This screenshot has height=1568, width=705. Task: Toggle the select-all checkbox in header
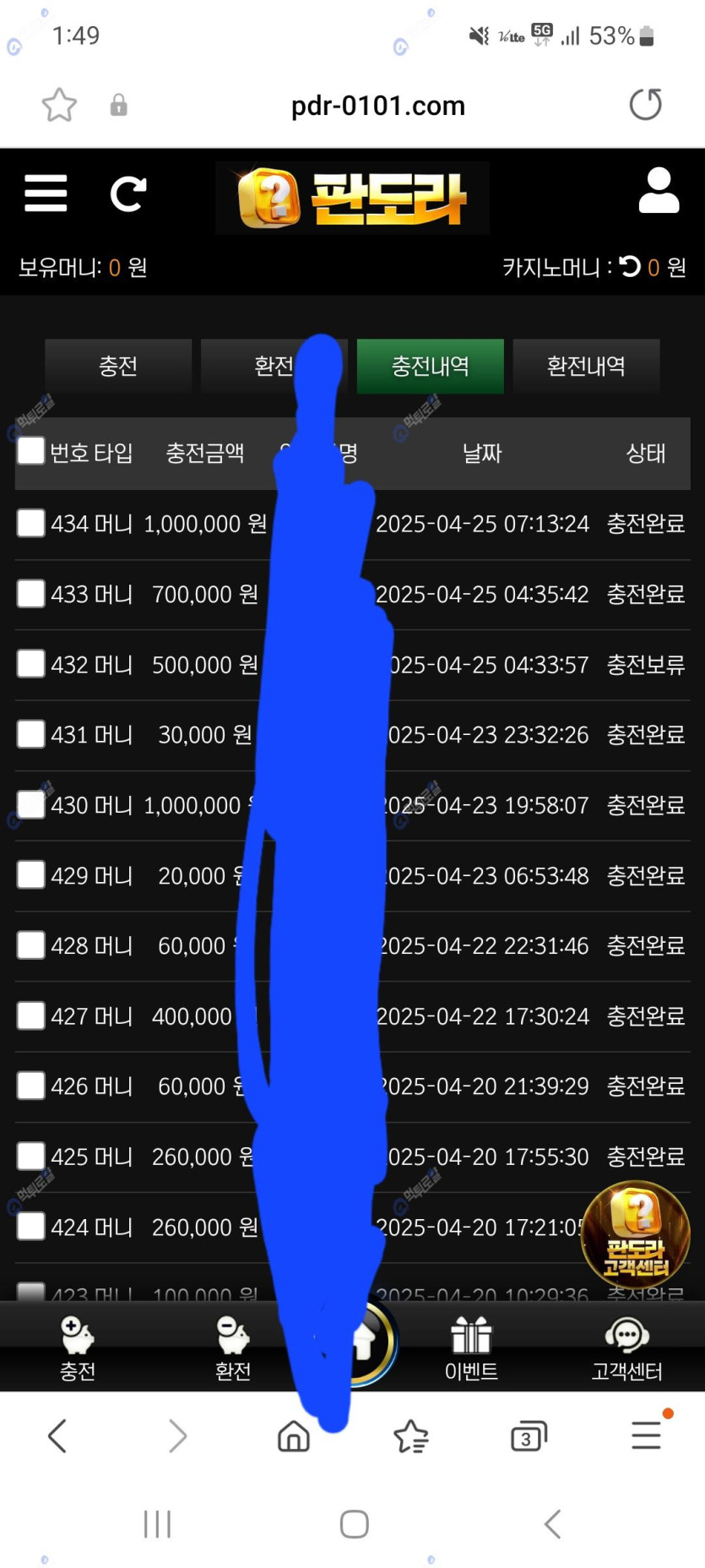(x=31, y=451)
